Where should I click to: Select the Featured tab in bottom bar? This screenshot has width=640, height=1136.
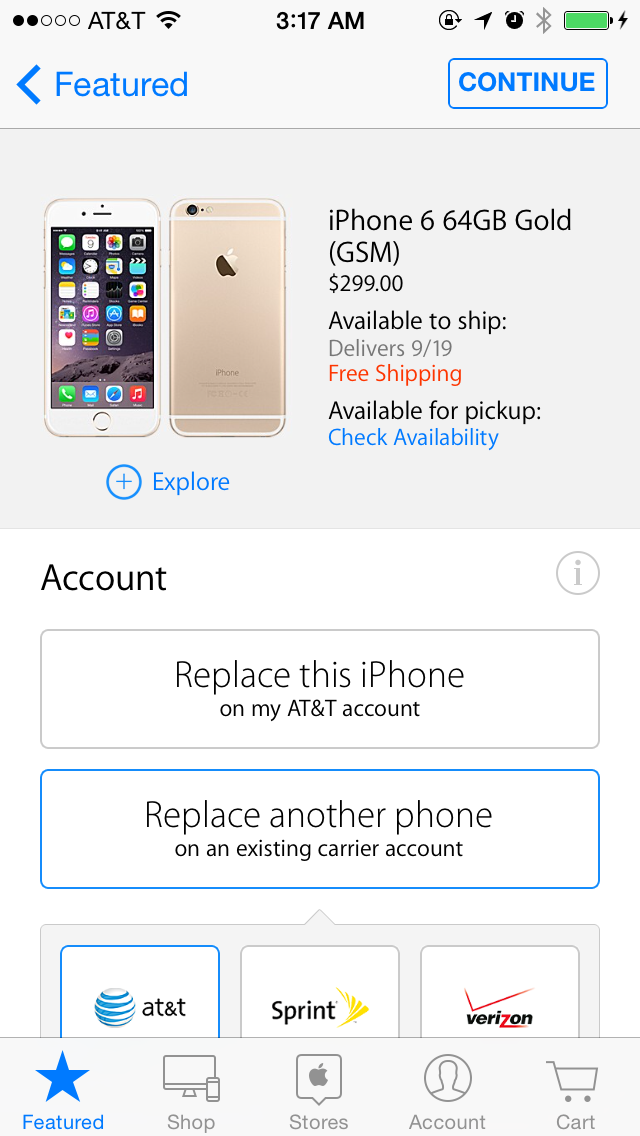click(63, 1092)
